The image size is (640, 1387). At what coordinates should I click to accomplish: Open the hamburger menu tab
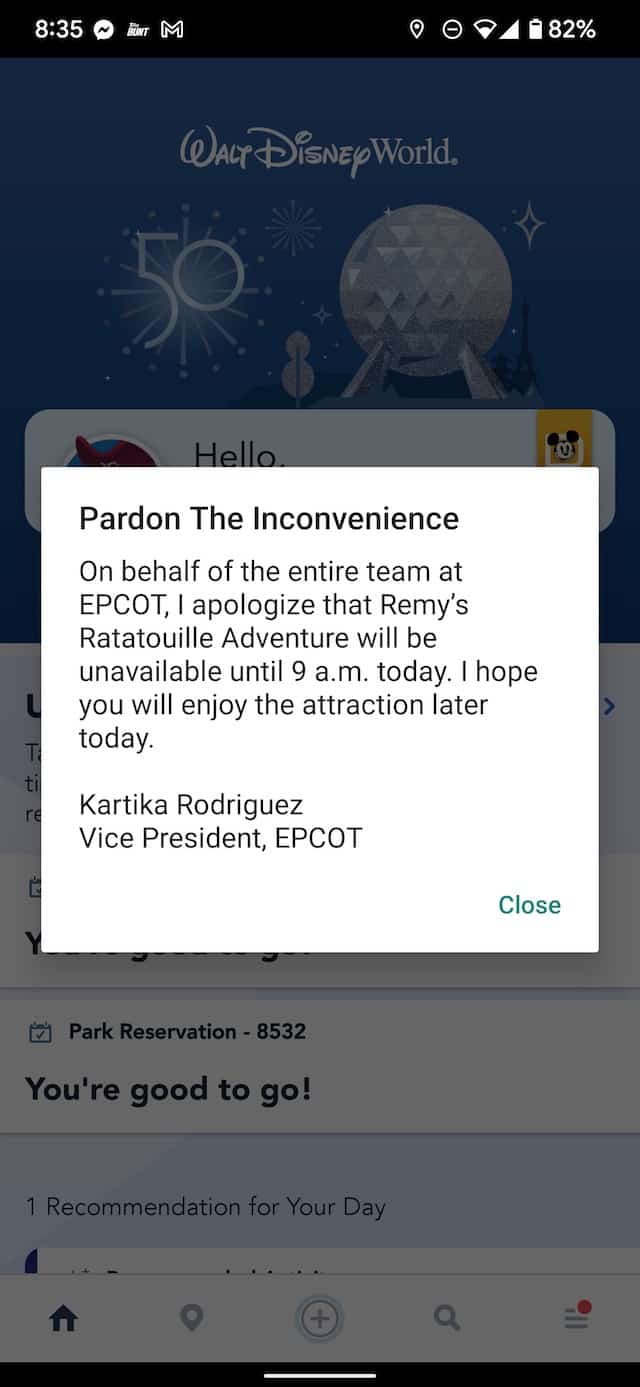coord(576,1319)
